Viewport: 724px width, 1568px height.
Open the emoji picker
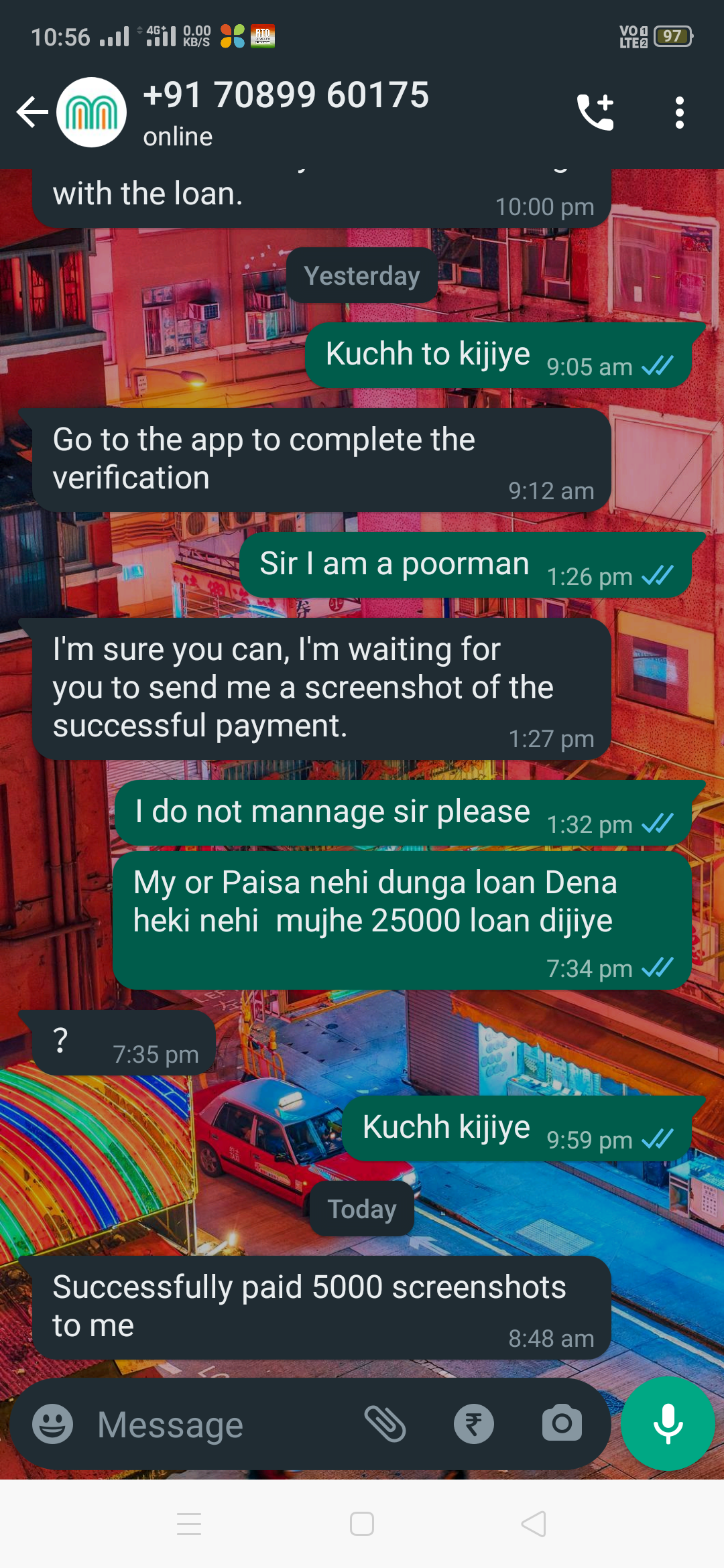point(53,1424)
